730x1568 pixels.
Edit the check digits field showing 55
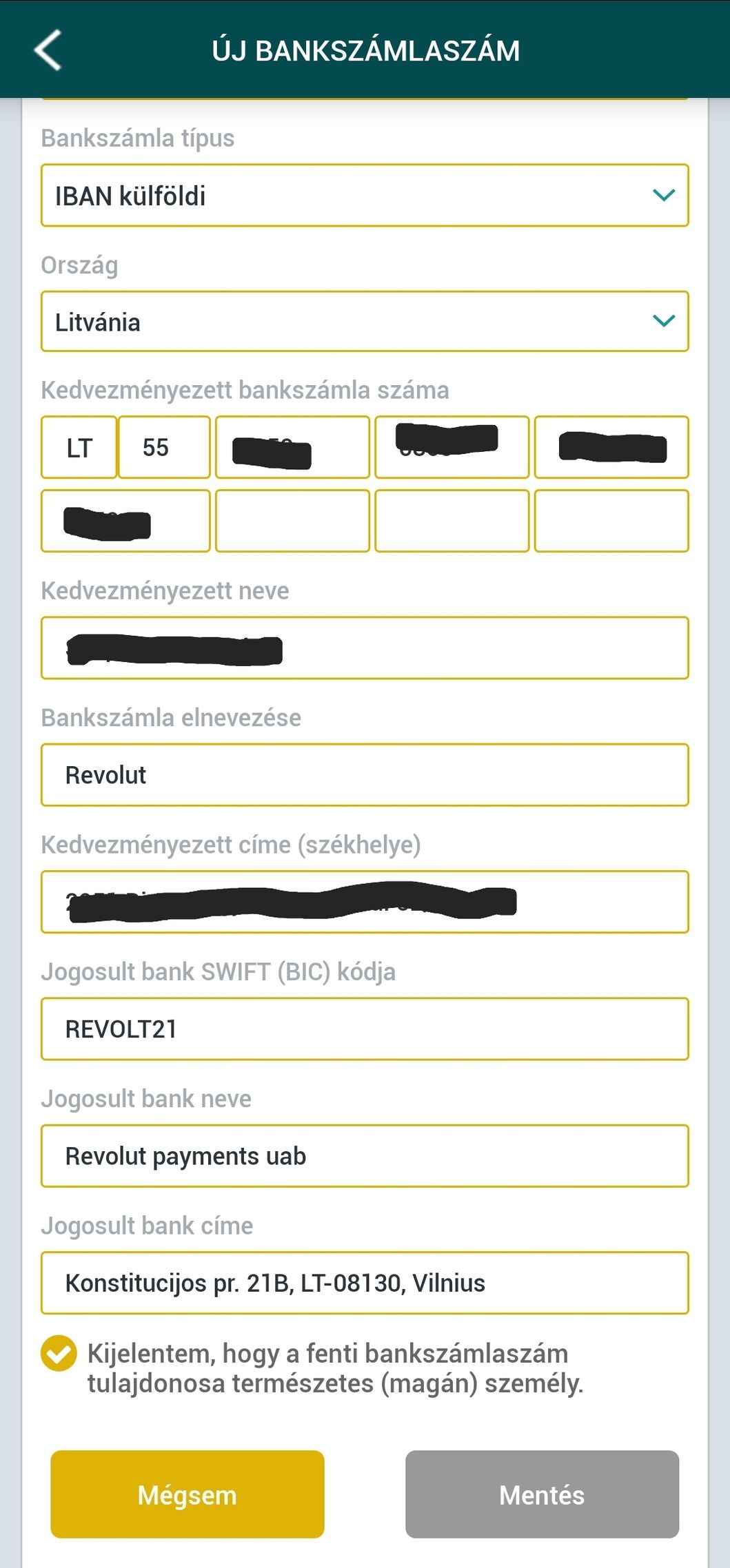[164, 447]
